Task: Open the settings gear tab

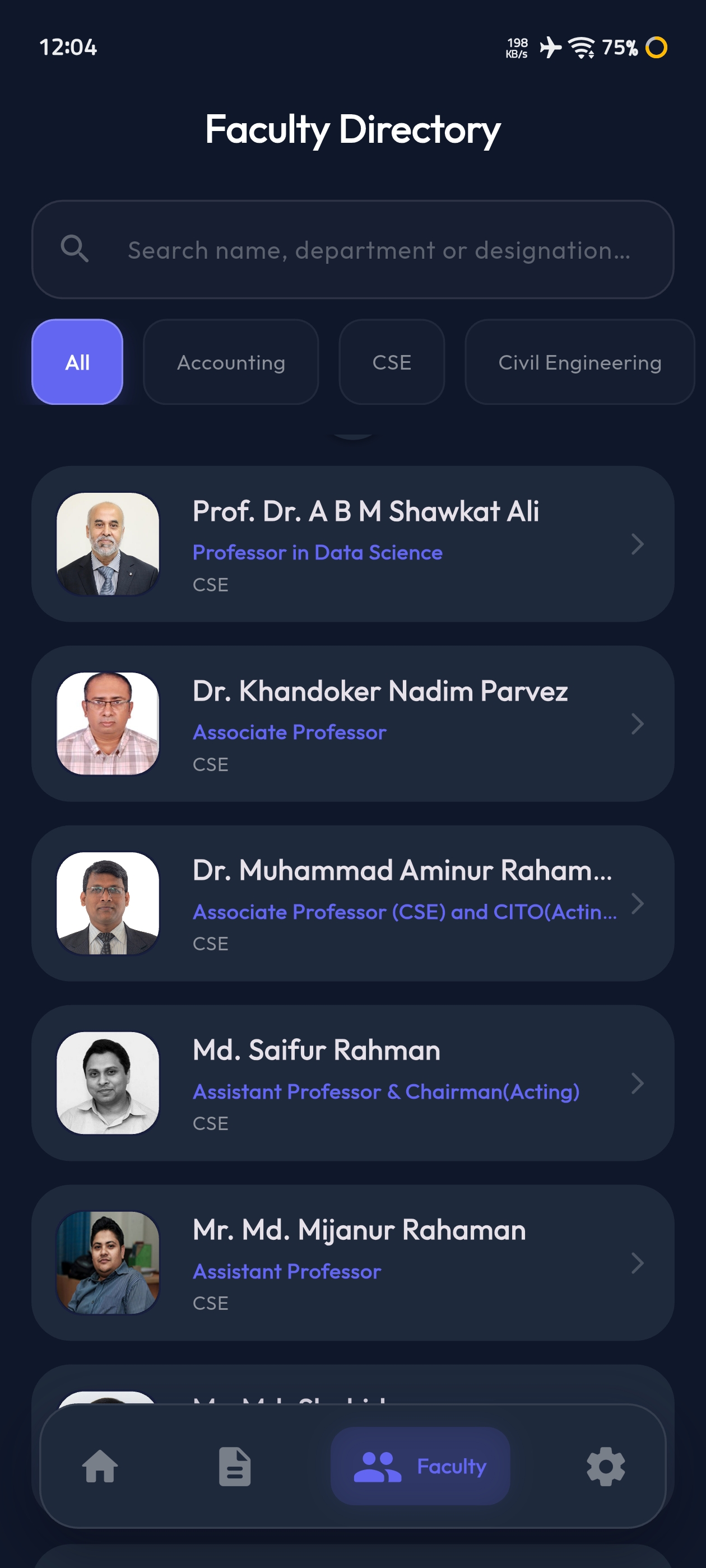Action: [x=606, y=1466]
